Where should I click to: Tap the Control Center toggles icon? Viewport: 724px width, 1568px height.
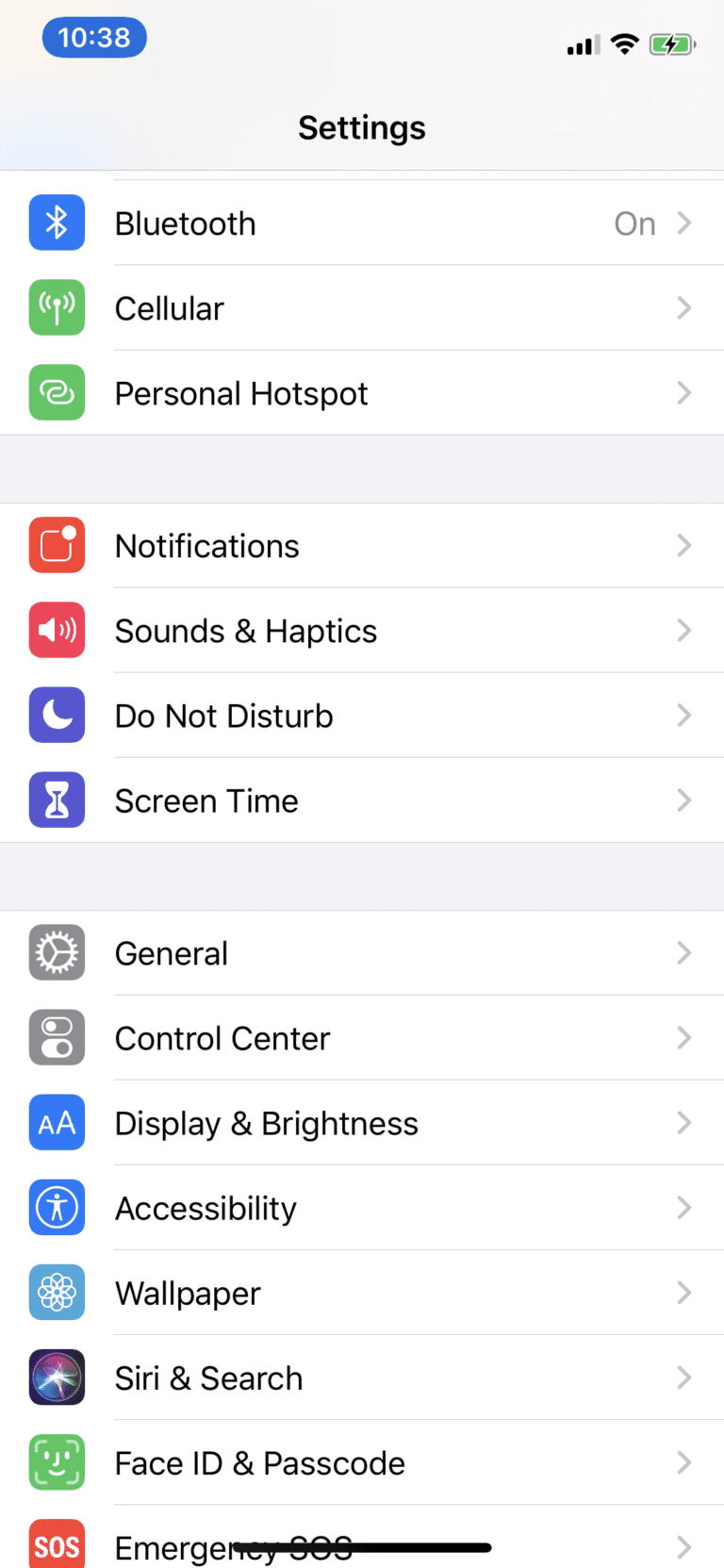57,1037
